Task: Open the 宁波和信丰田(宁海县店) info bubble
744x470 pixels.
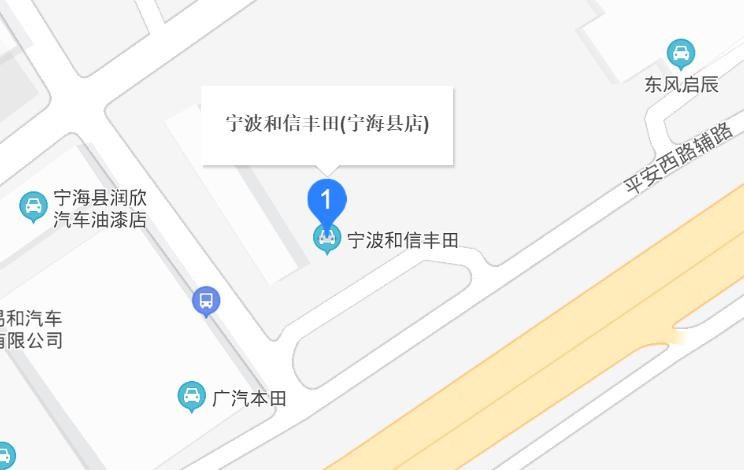Action: click(x=327, y=125)
